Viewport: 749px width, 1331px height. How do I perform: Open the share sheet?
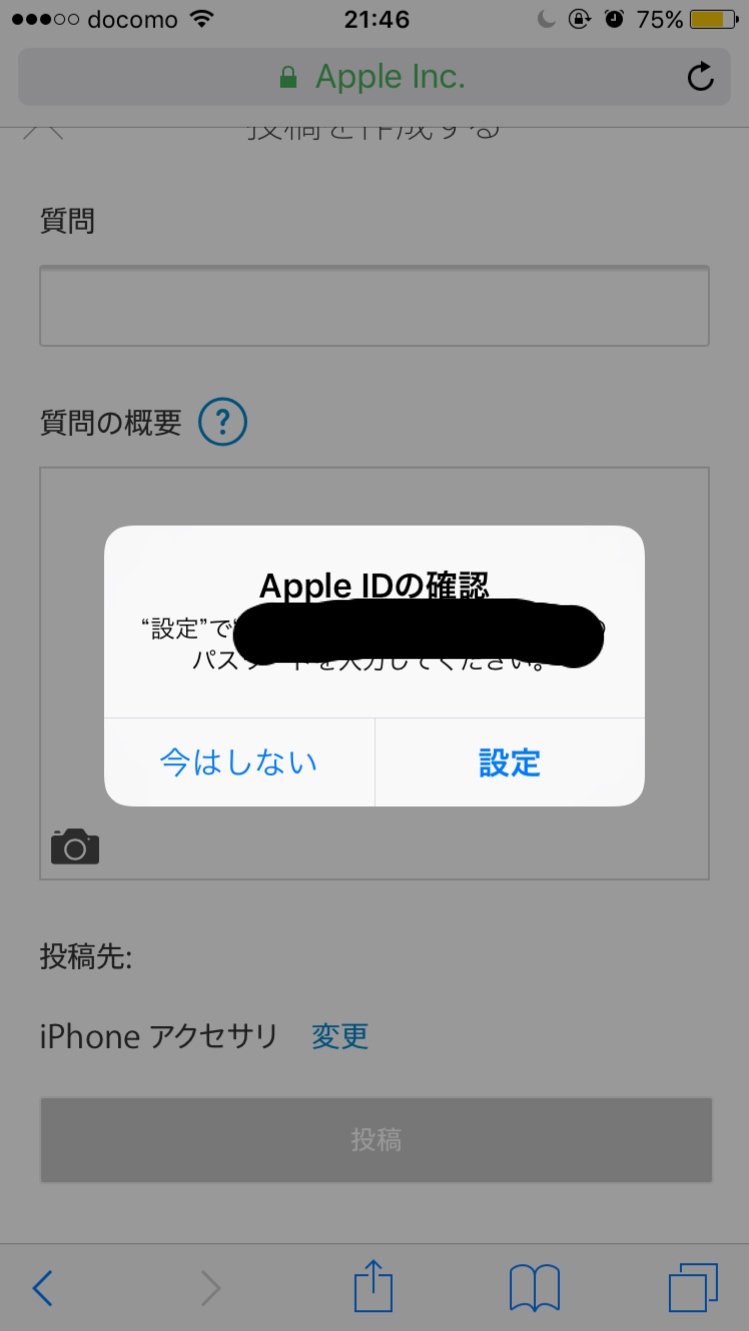coord(374,1286)
